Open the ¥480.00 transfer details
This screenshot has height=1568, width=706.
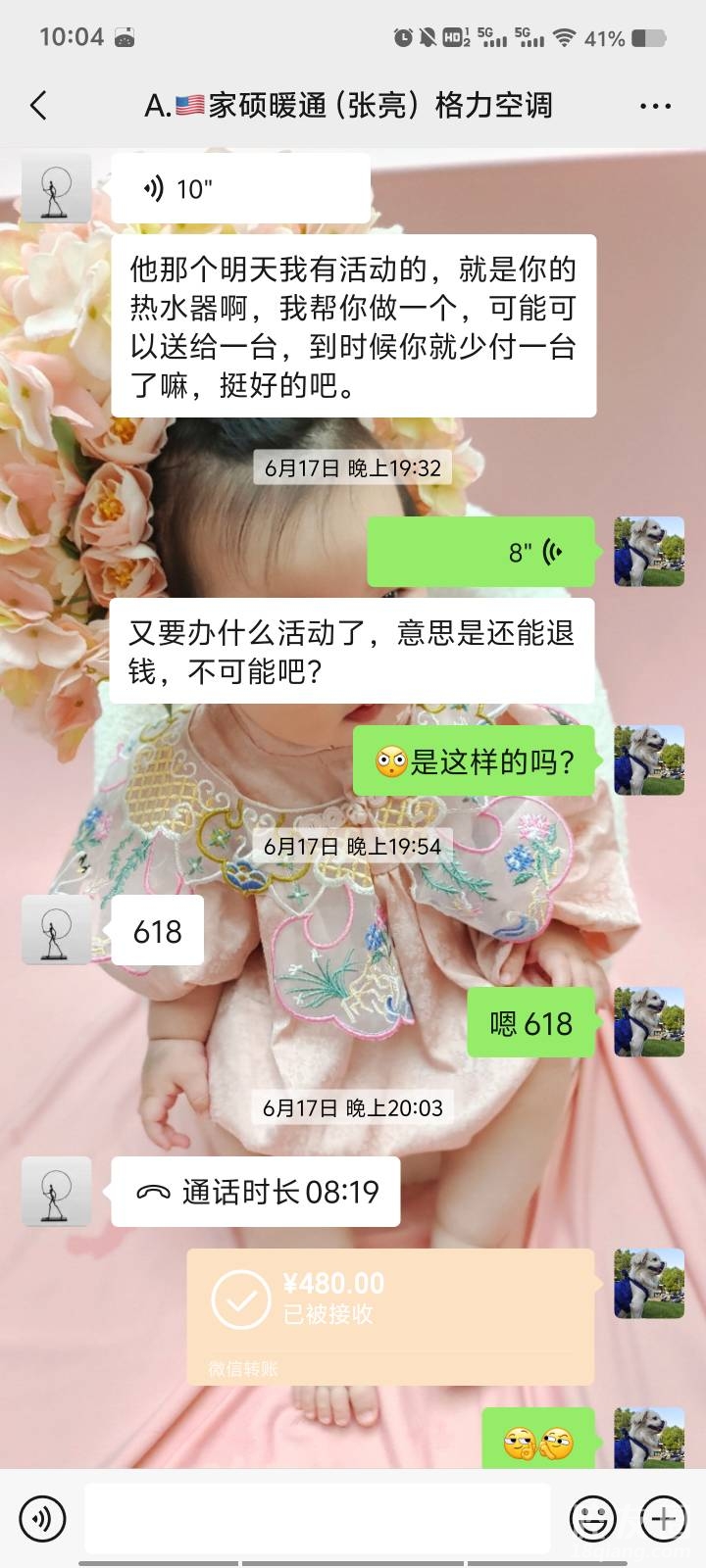[390, 1315]
